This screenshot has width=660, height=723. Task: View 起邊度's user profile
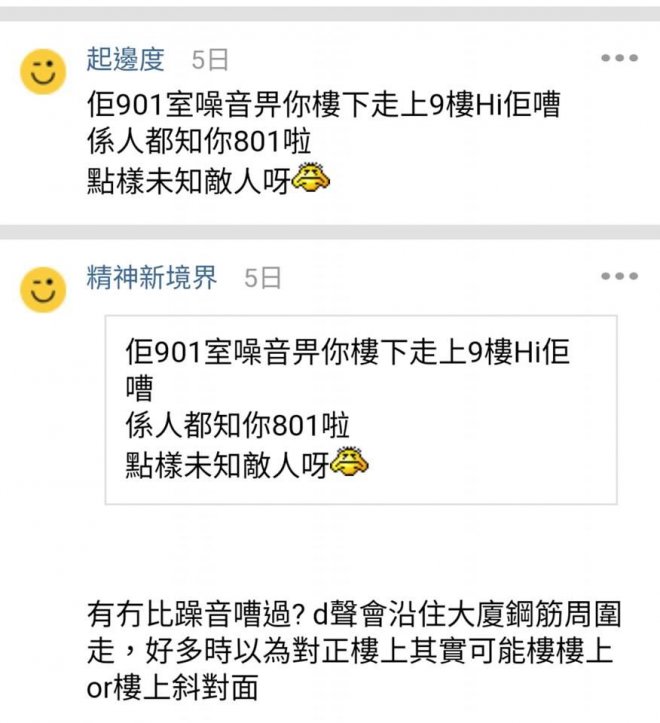point(125,59)
